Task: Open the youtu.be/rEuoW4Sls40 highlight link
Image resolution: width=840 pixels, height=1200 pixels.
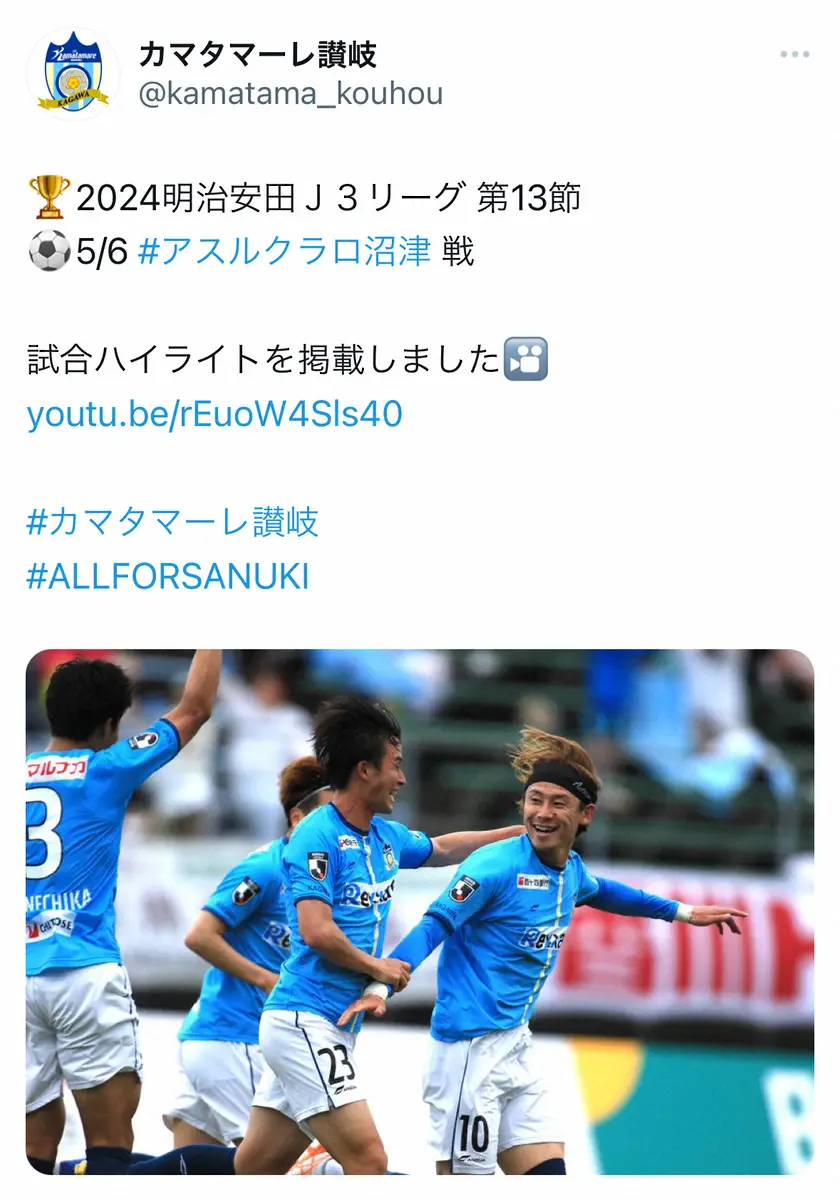Action: tap(214, 413)
